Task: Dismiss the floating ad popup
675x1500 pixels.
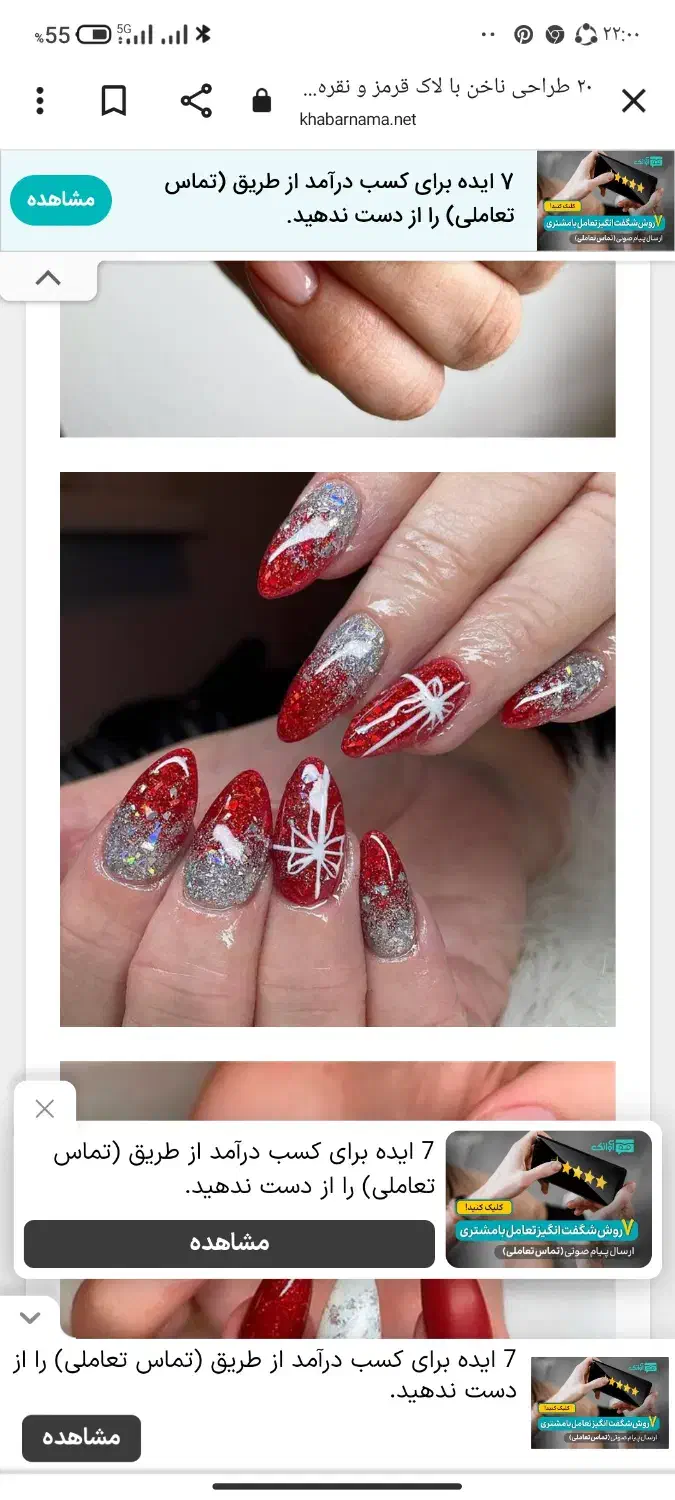Action: click(45, 1108)
